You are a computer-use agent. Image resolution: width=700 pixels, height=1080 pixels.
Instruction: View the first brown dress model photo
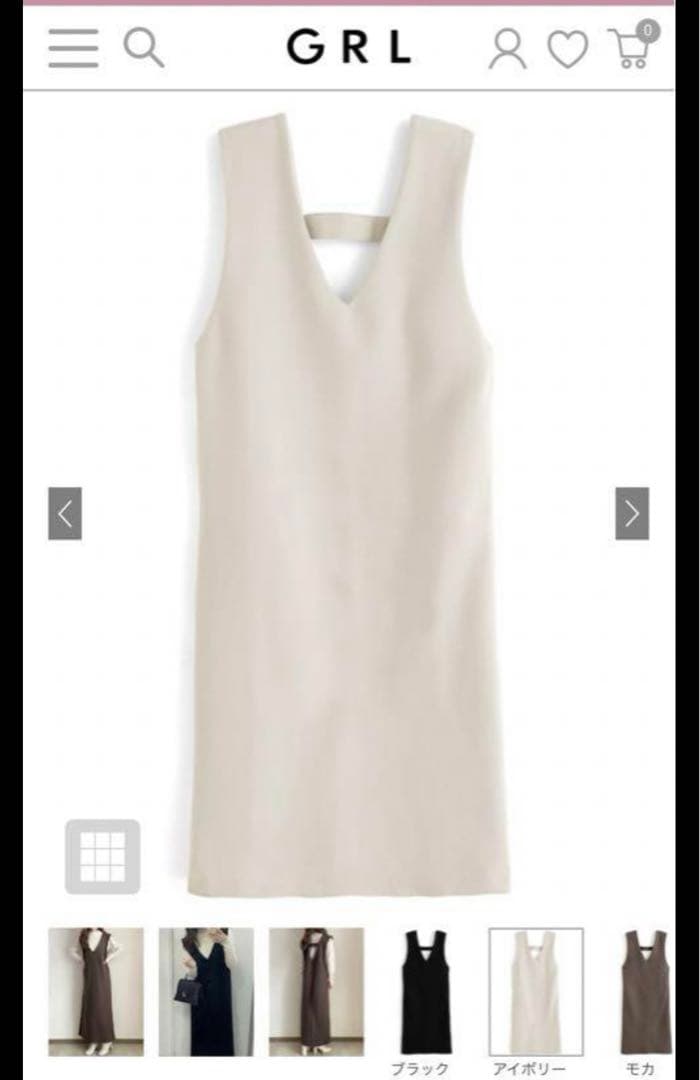coord(96,991)
